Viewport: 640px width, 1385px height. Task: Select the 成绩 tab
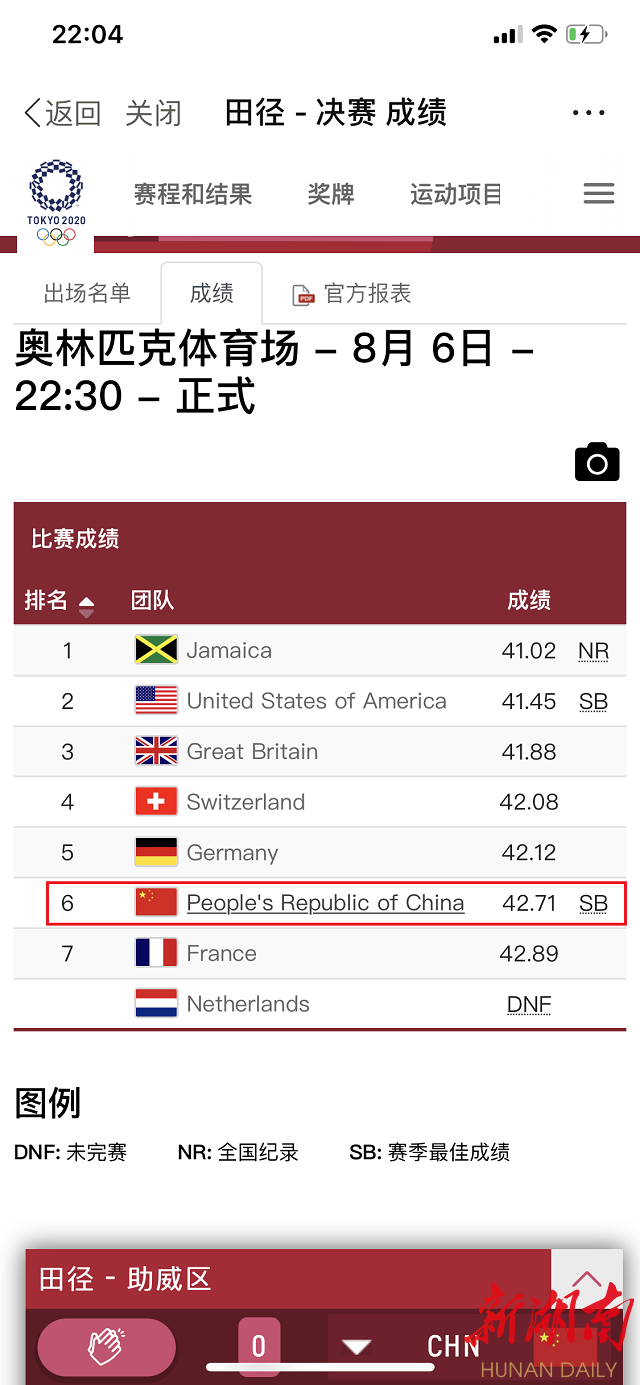pos(211,293)
